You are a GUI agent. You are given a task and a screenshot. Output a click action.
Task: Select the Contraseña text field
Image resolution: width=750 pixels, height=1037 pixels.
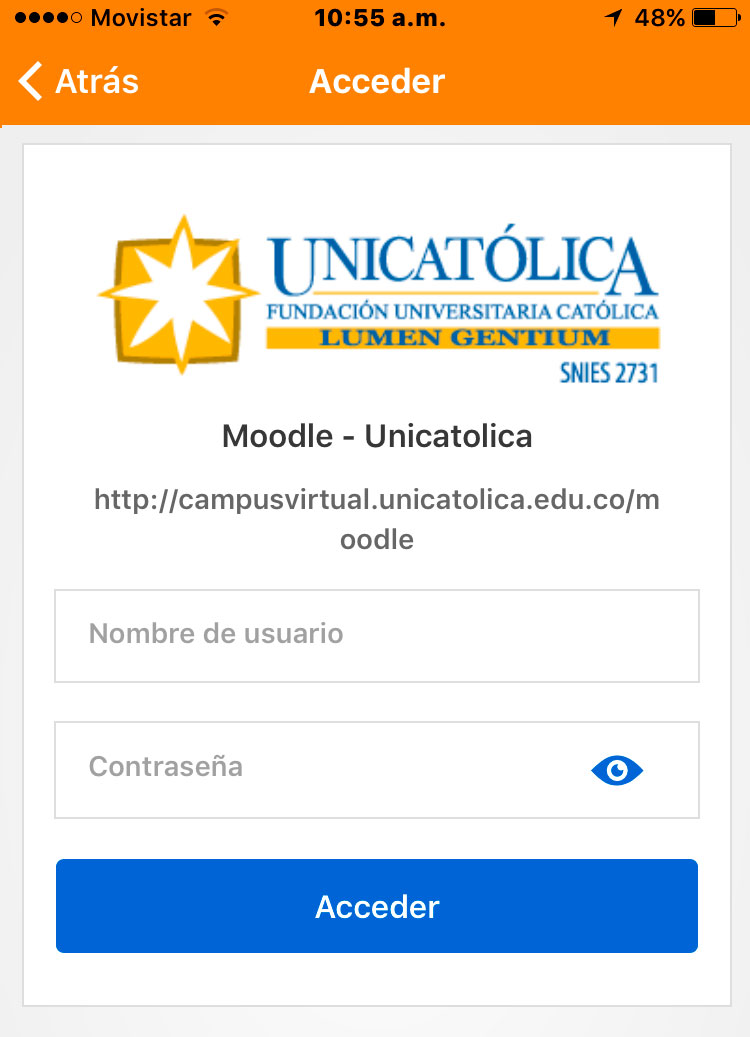pos(300,770)
